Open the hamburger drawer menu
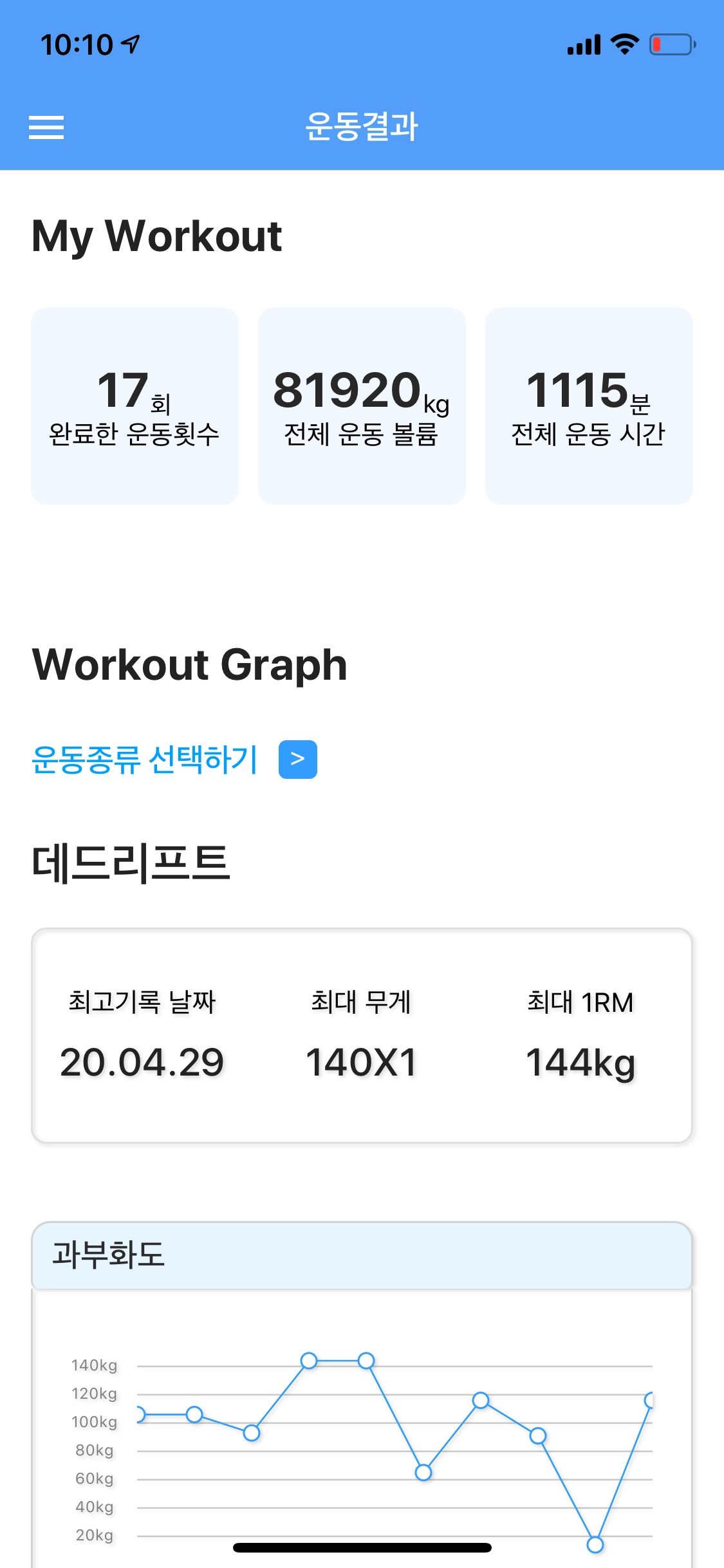Image resolution: width=724 pixels, height=1568 pixels. click(46, 127)
